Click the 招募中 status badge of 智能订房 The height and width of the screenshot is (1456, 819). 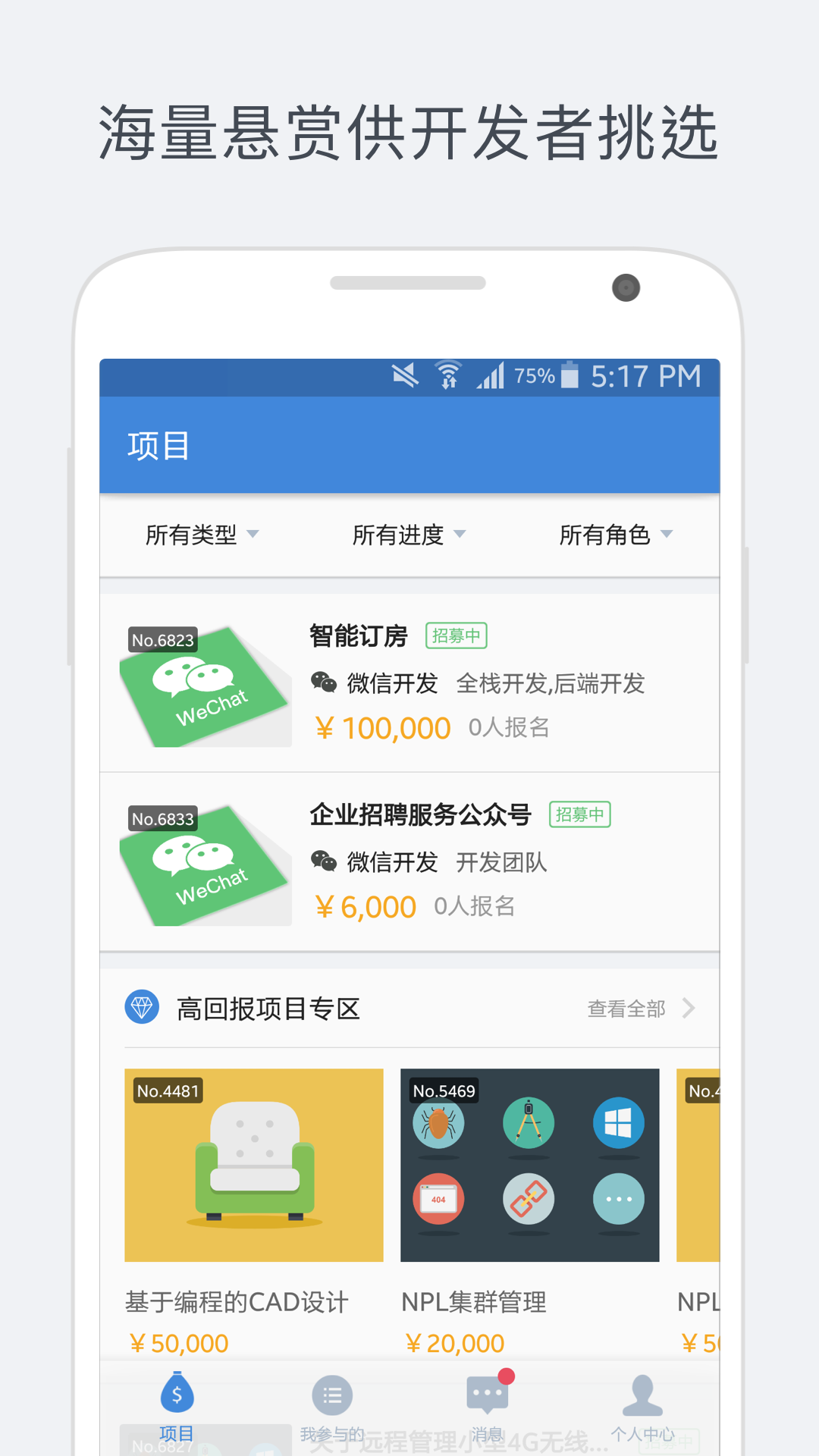(x=456, y=636)
